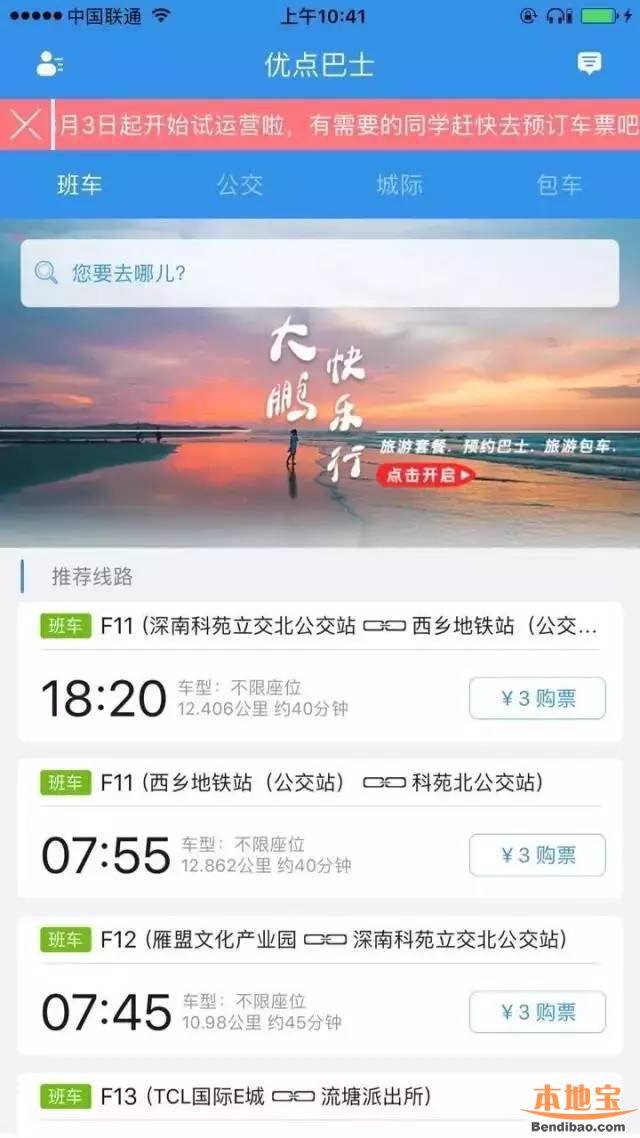Switch to the 包车 tab
The width and height of the screenshot is (640, 1138).
coord(559,185)
